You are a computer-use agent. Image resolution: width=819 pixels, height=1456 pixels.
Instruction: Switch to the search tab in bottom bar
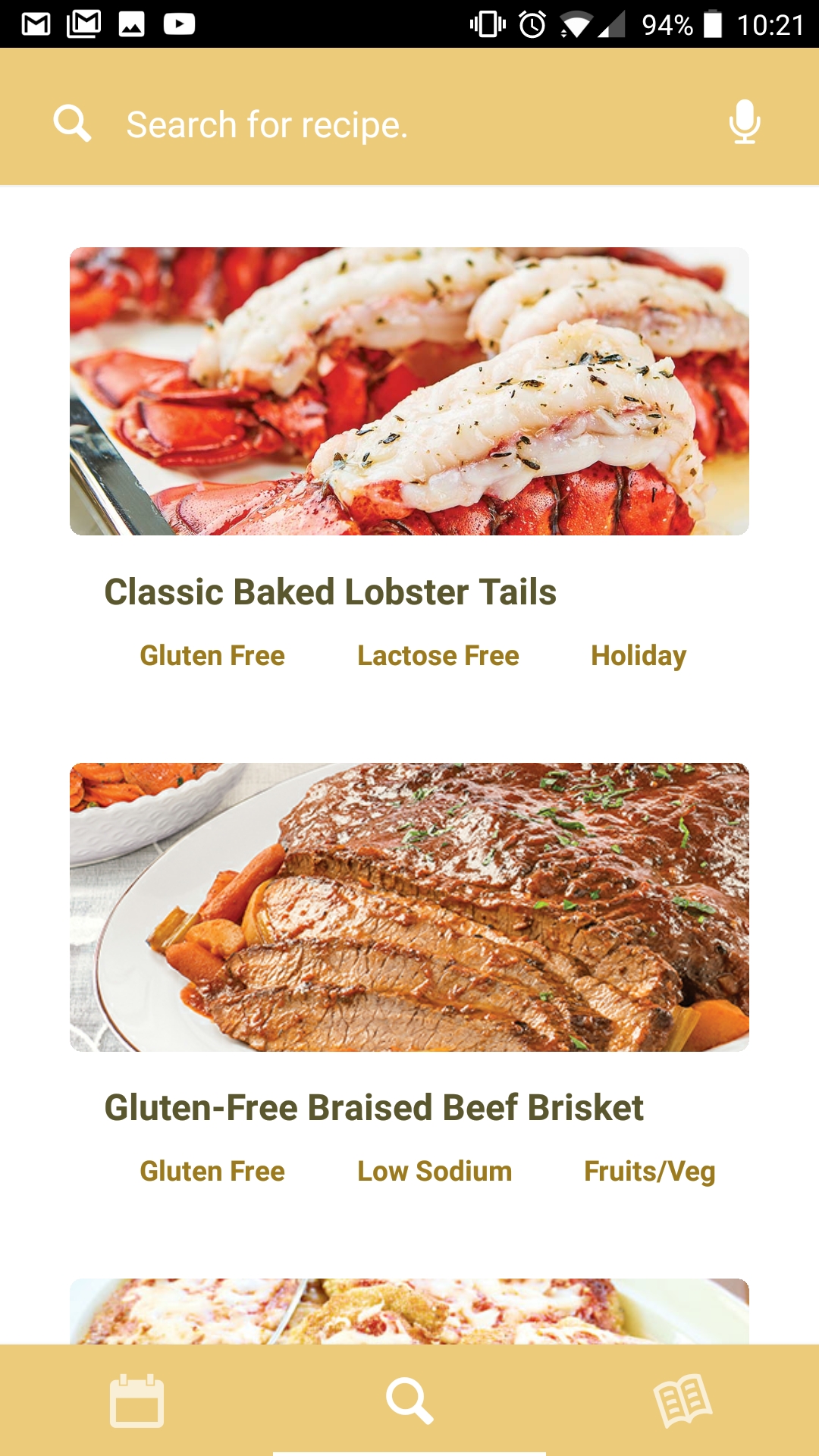click(x=409, y=1401)
